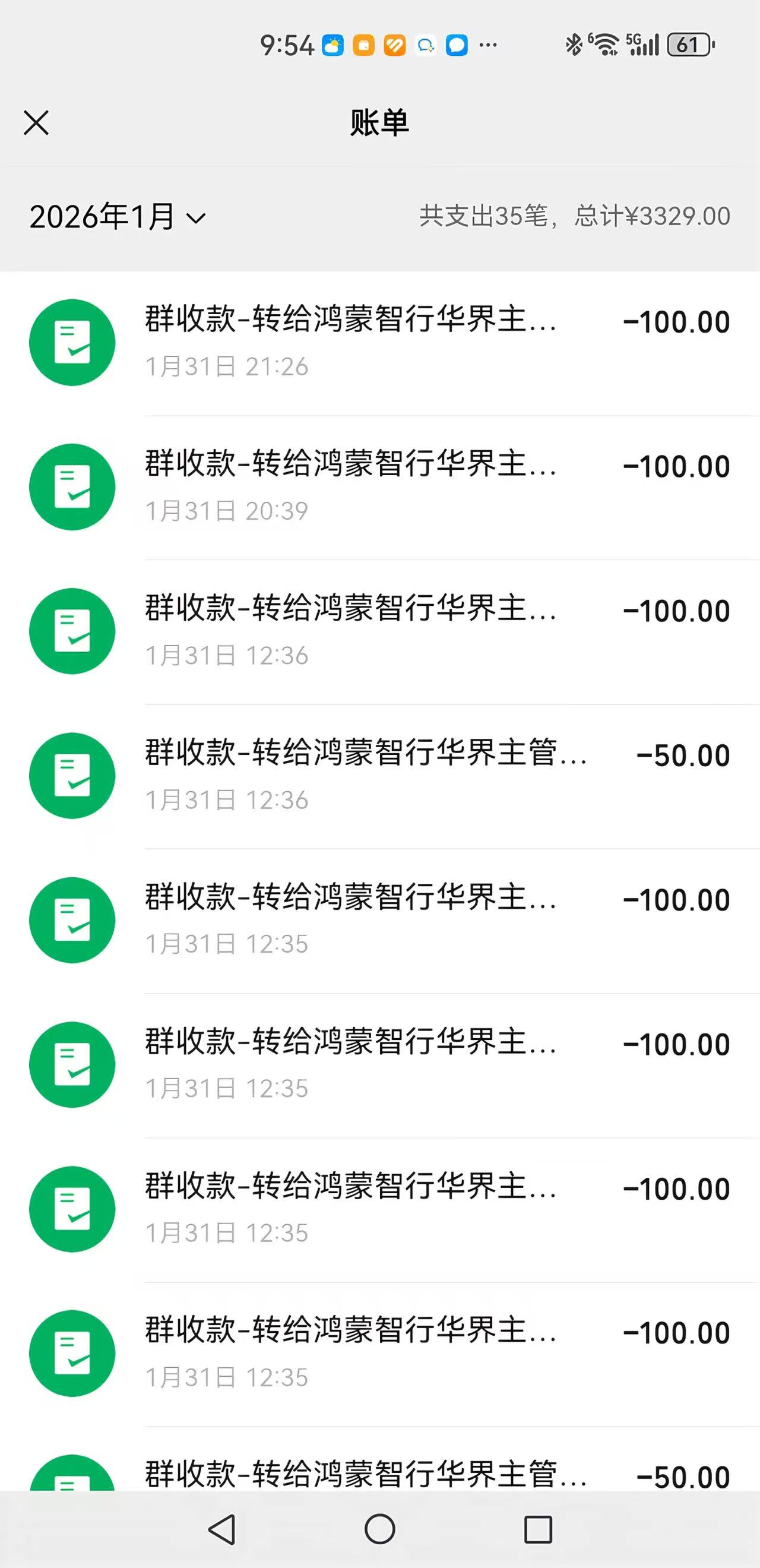
Task: Open the first 群收款 transaction icon from 21:26
Action: [72, 342]
